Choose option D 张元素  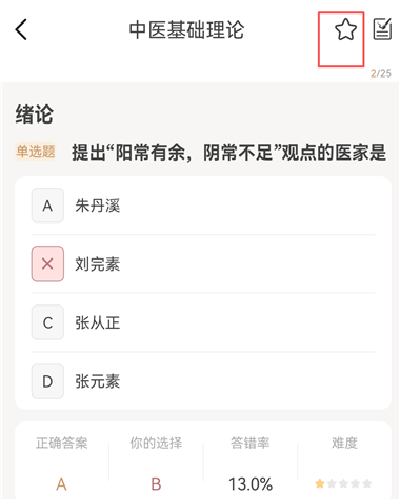[x=203, y=381]
